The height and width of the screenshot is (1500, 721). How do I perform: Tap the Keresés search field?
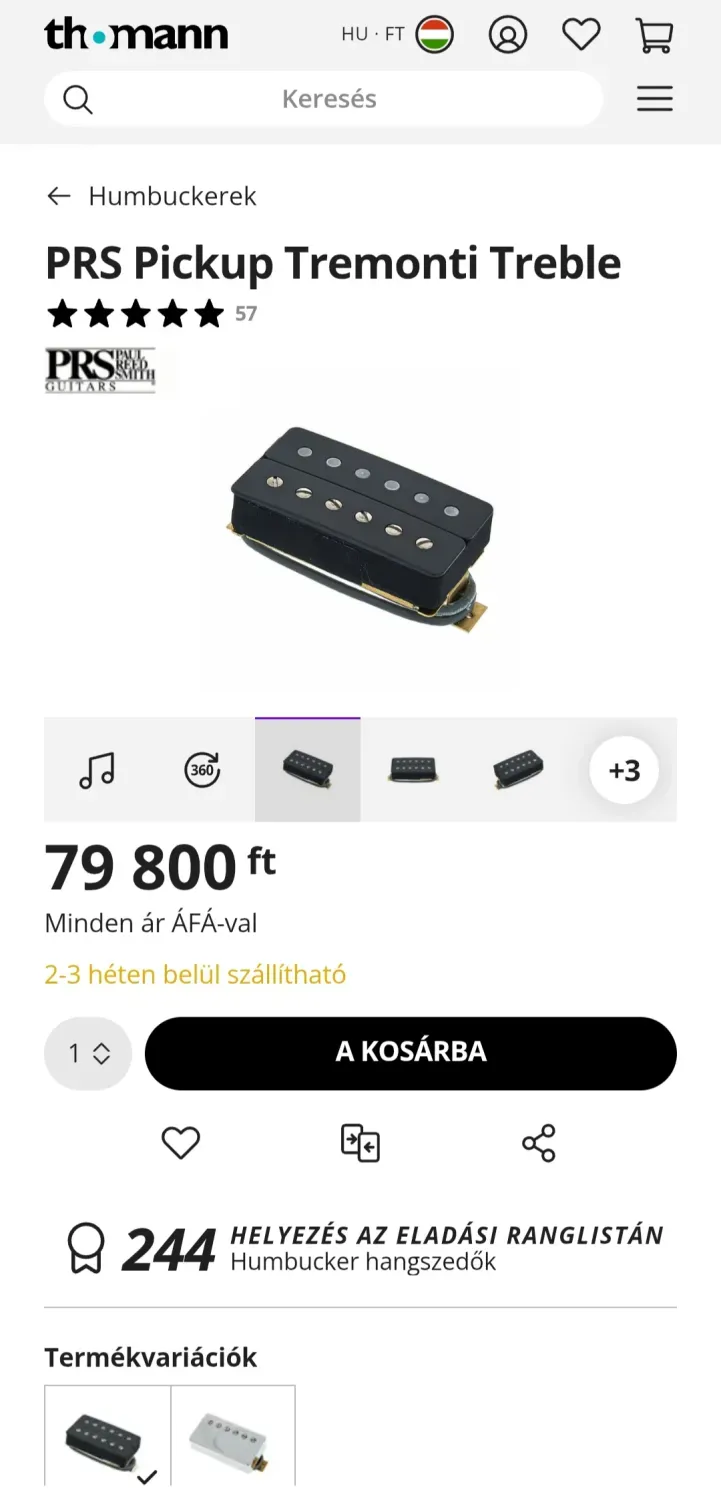click(x=328, y=99)
